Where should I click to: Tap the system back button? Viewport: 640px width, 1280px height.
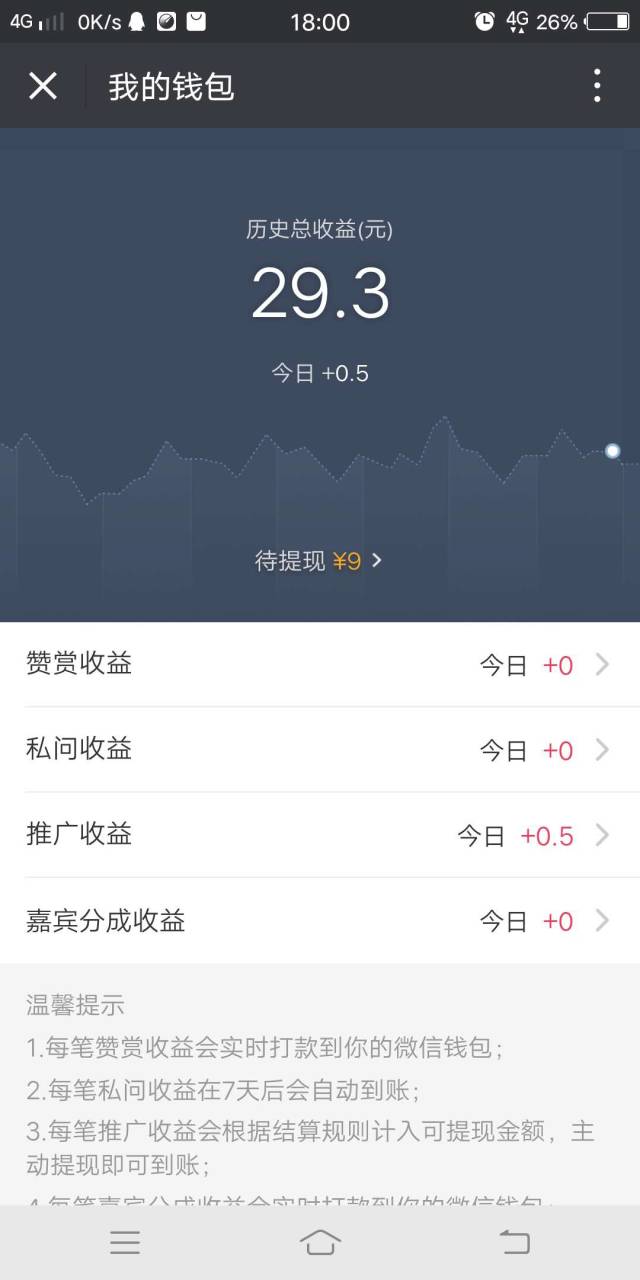(514, 1242)
